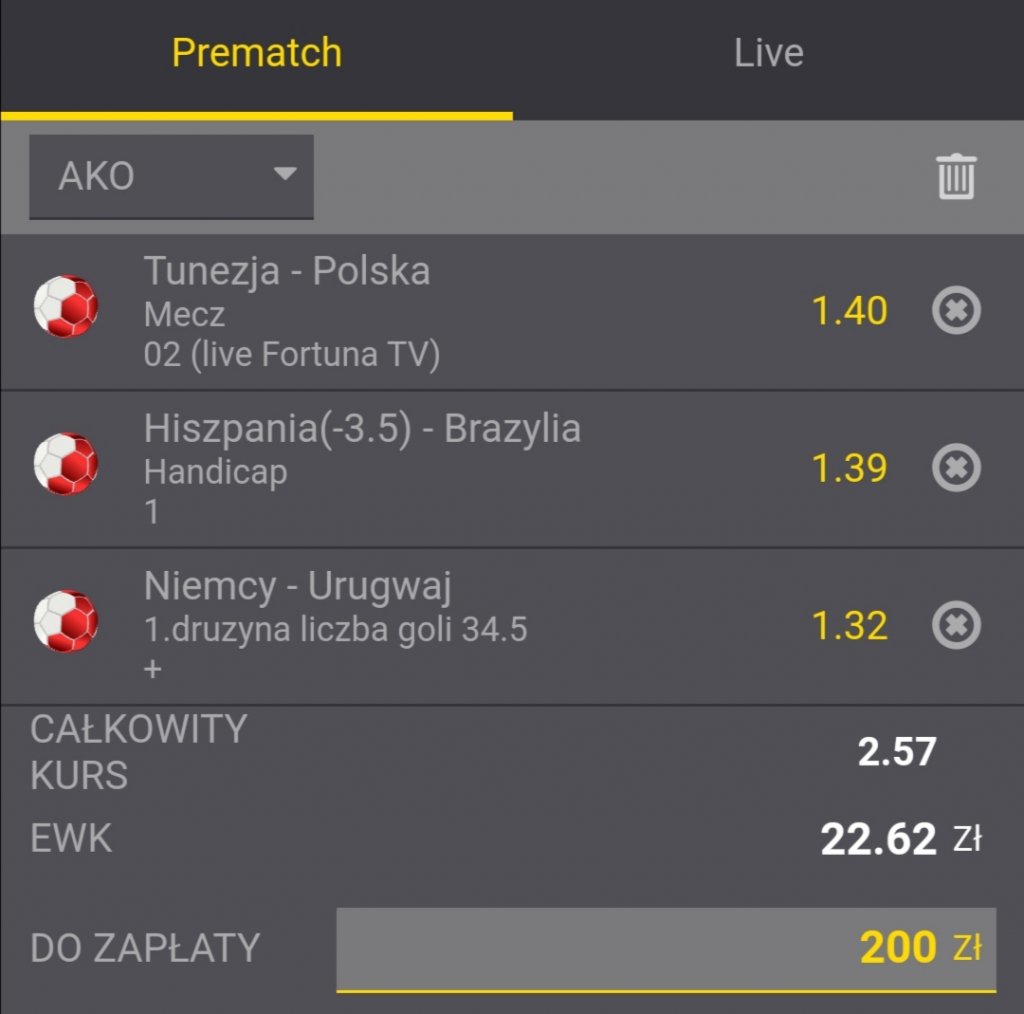Viewport: 1024px width, 1014px height.
Task: Expand the AKO bet type dropdown
Action: [x=171, y=177]
